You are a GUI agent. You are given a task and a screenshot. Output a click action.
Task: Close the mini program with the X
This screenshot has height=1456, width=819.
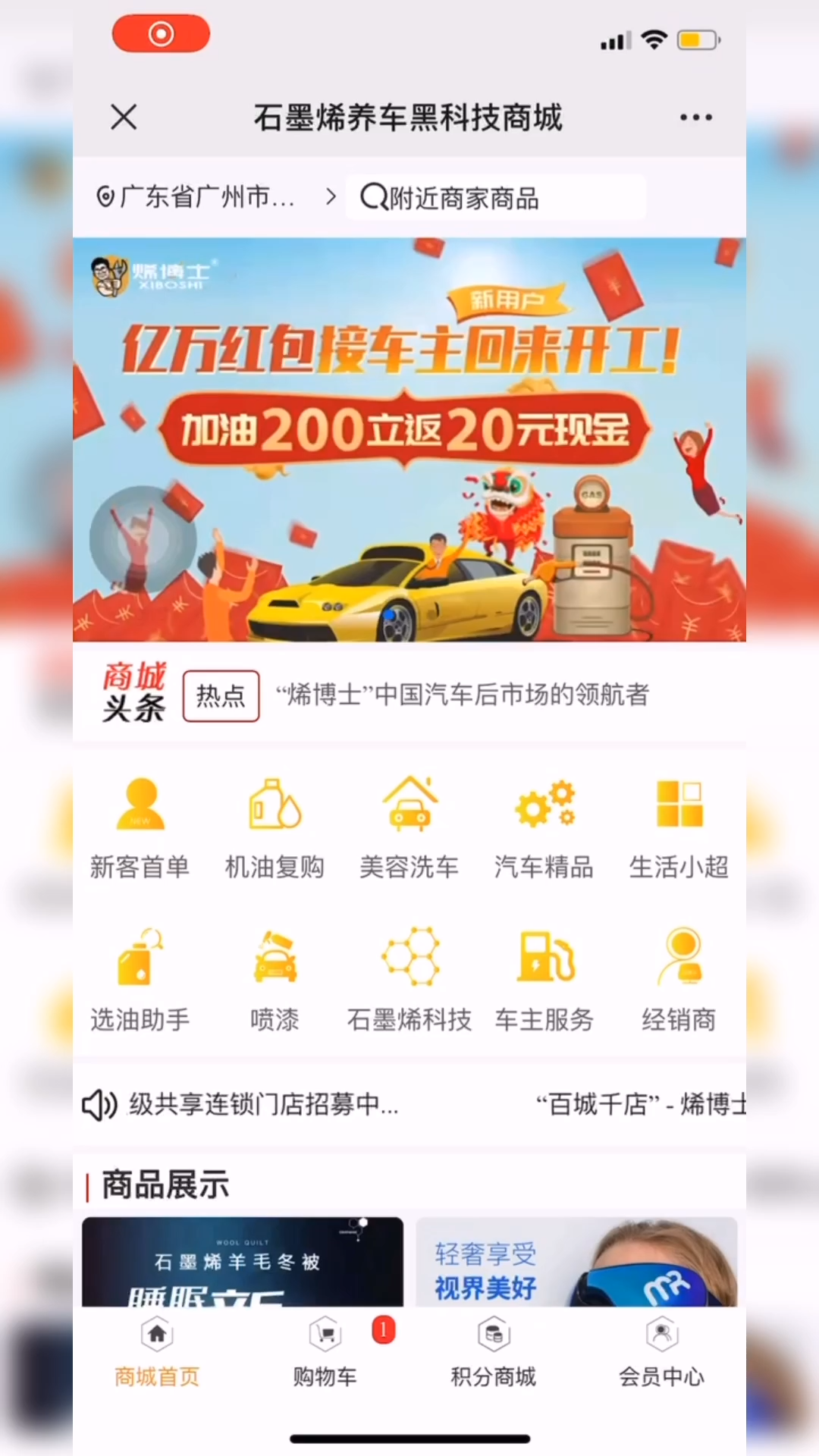click(124, 118)
